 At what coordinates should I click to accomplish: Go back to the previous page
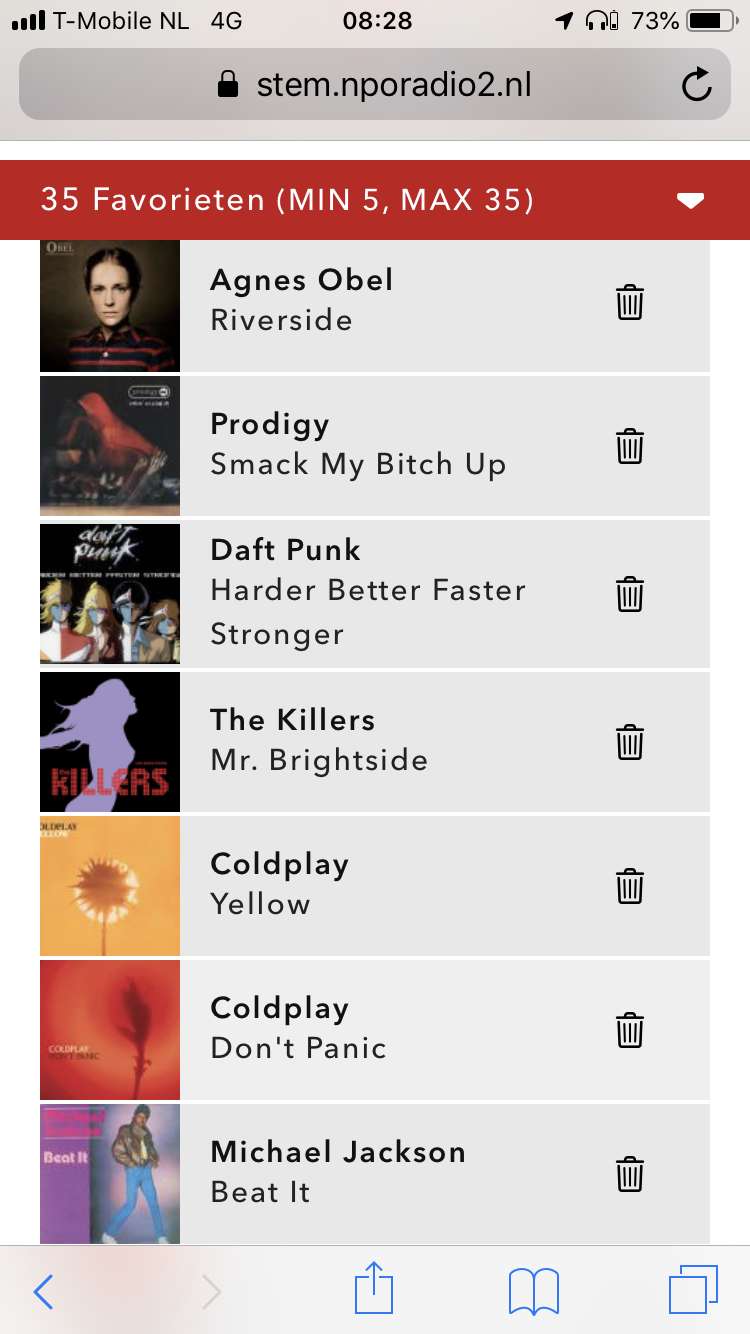43,1292
